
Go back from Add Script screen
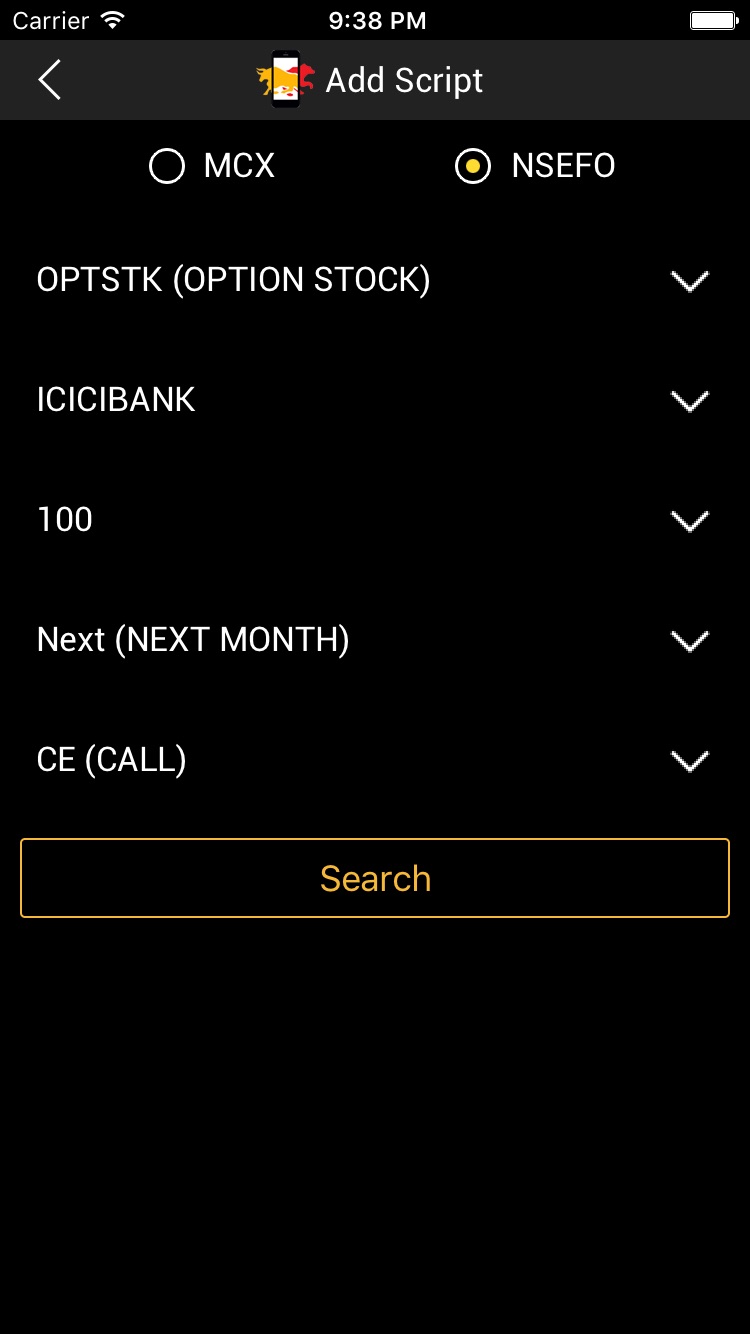coord(50,80)
